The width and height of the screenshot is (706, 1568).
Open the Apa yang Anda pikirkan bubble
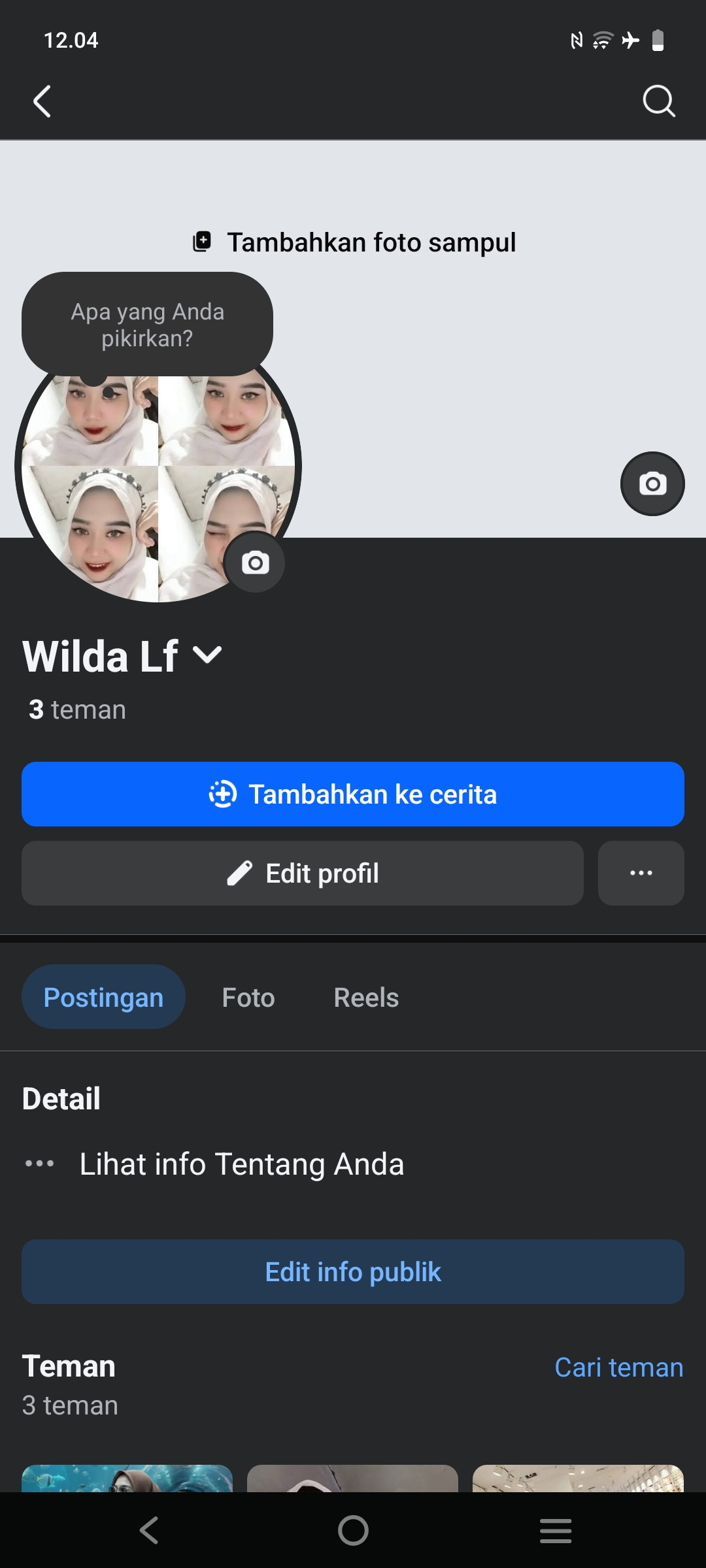(147, 325)
